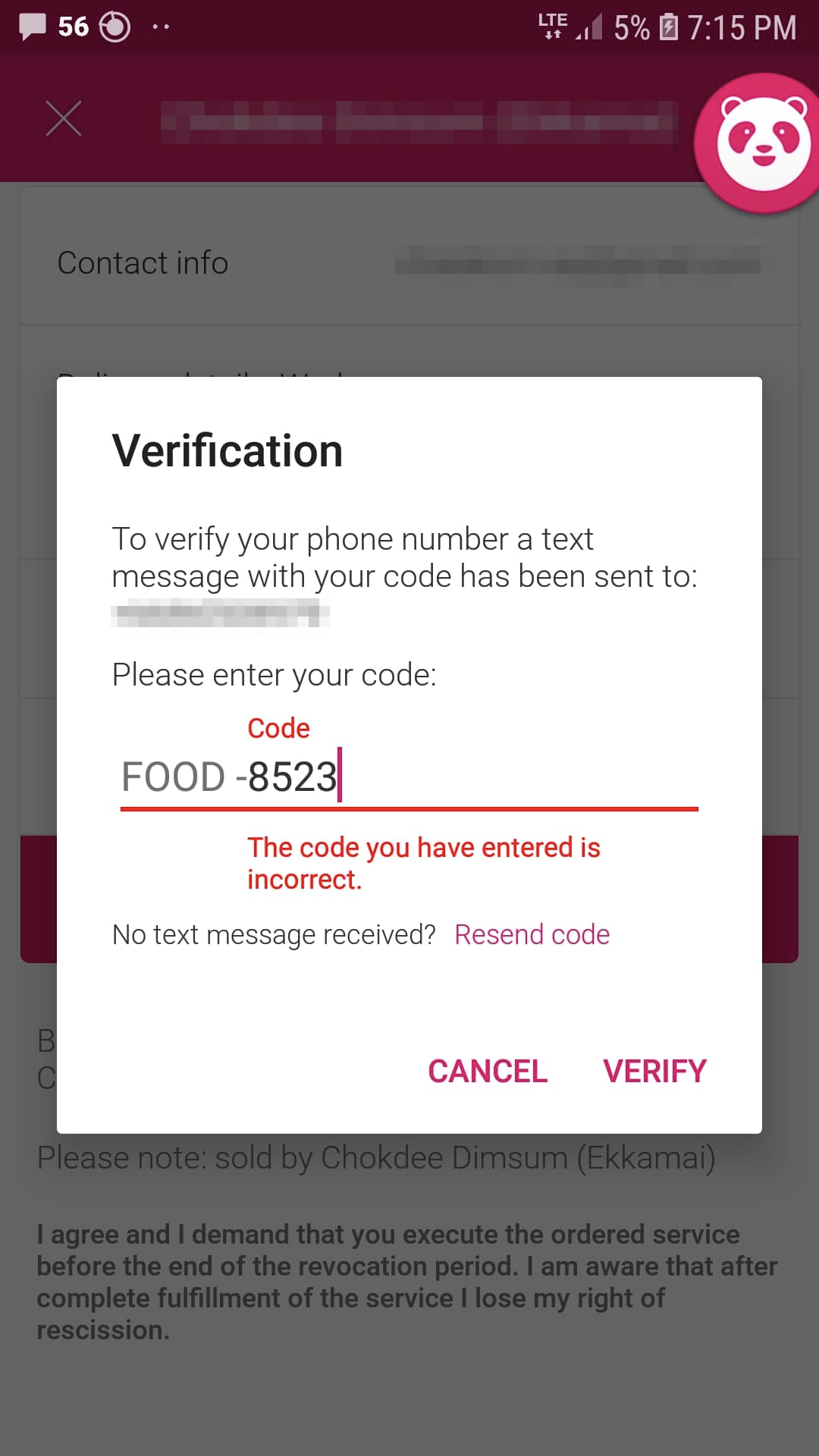The width and height of the screenshot is (819, 1456).
Task: Close the checkout with the X icon
Action: 64,118
